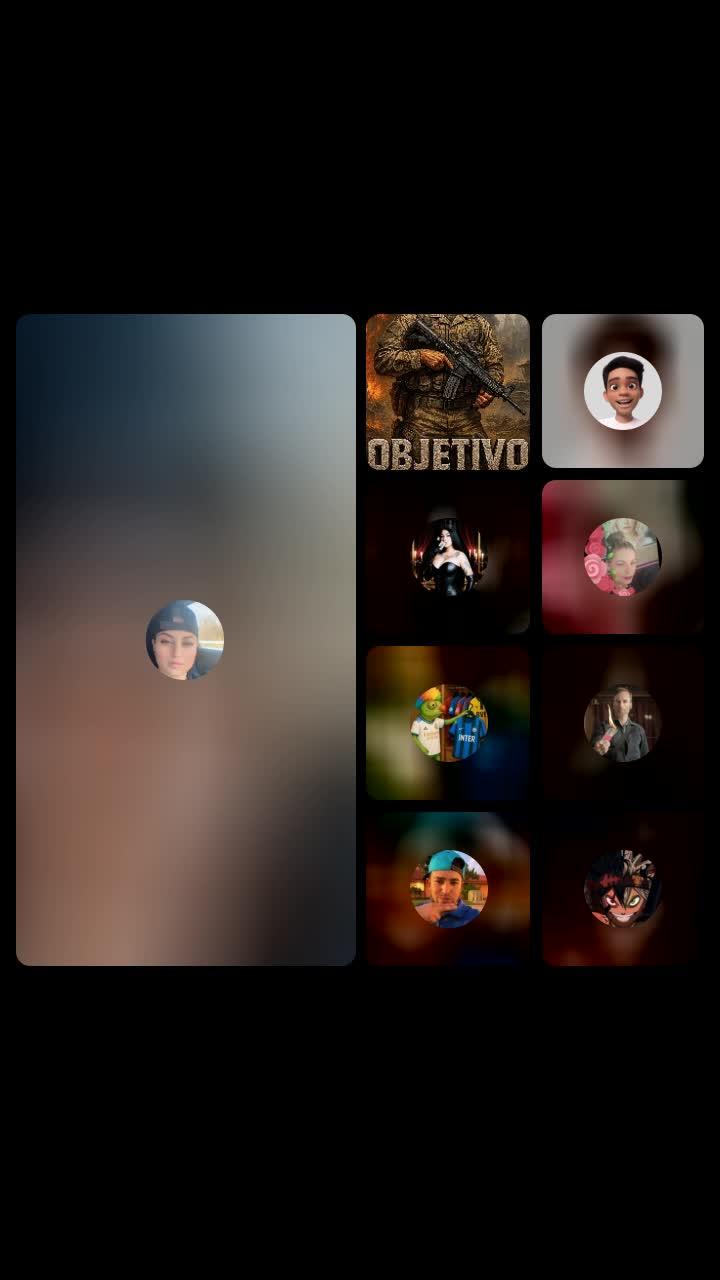Select the tile of man in blue cap

(x=447, y=889)
